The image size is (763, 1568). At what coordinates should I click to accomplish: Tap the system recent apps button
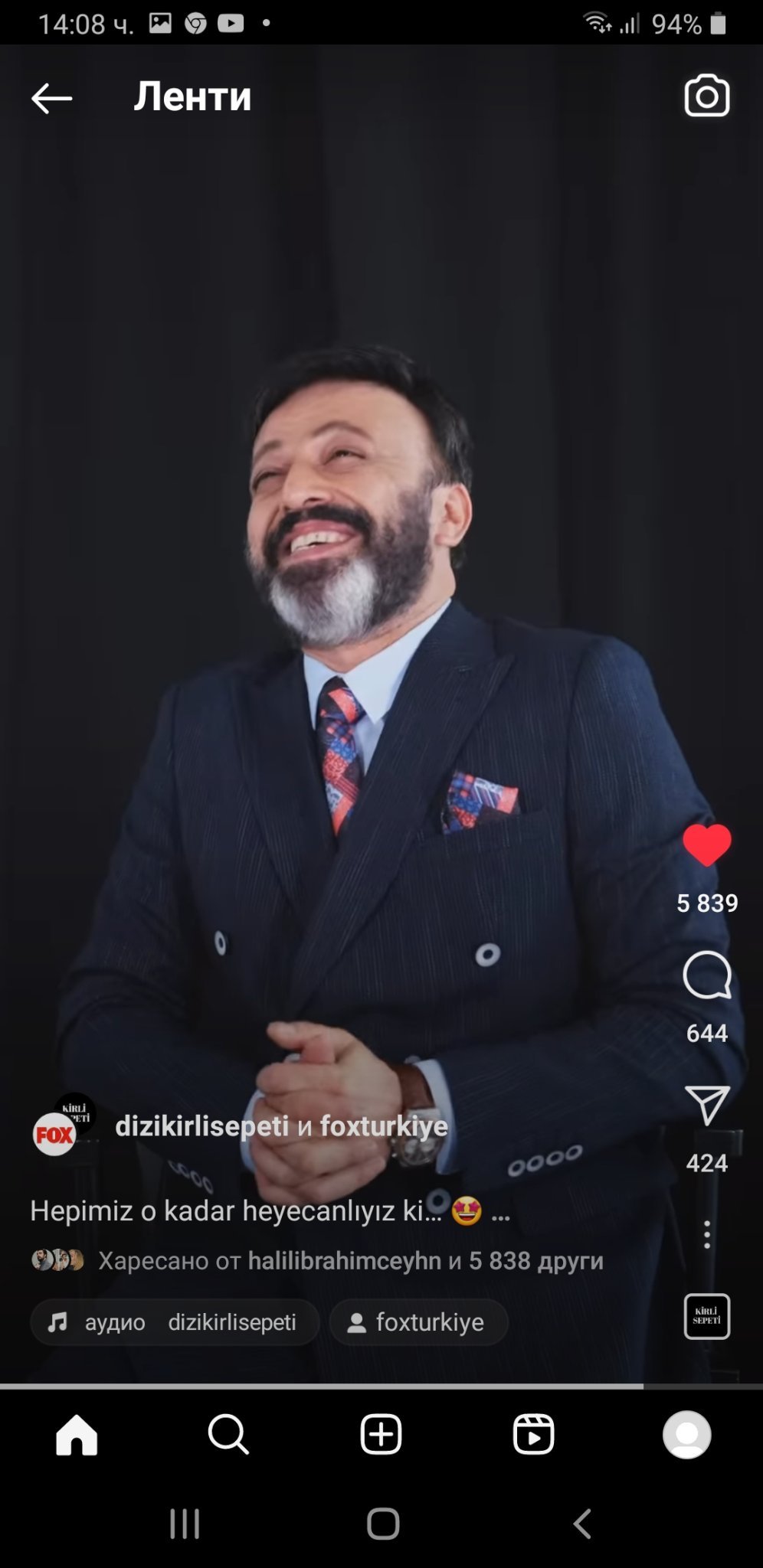pyautogui.click(x=185, y=1524)
